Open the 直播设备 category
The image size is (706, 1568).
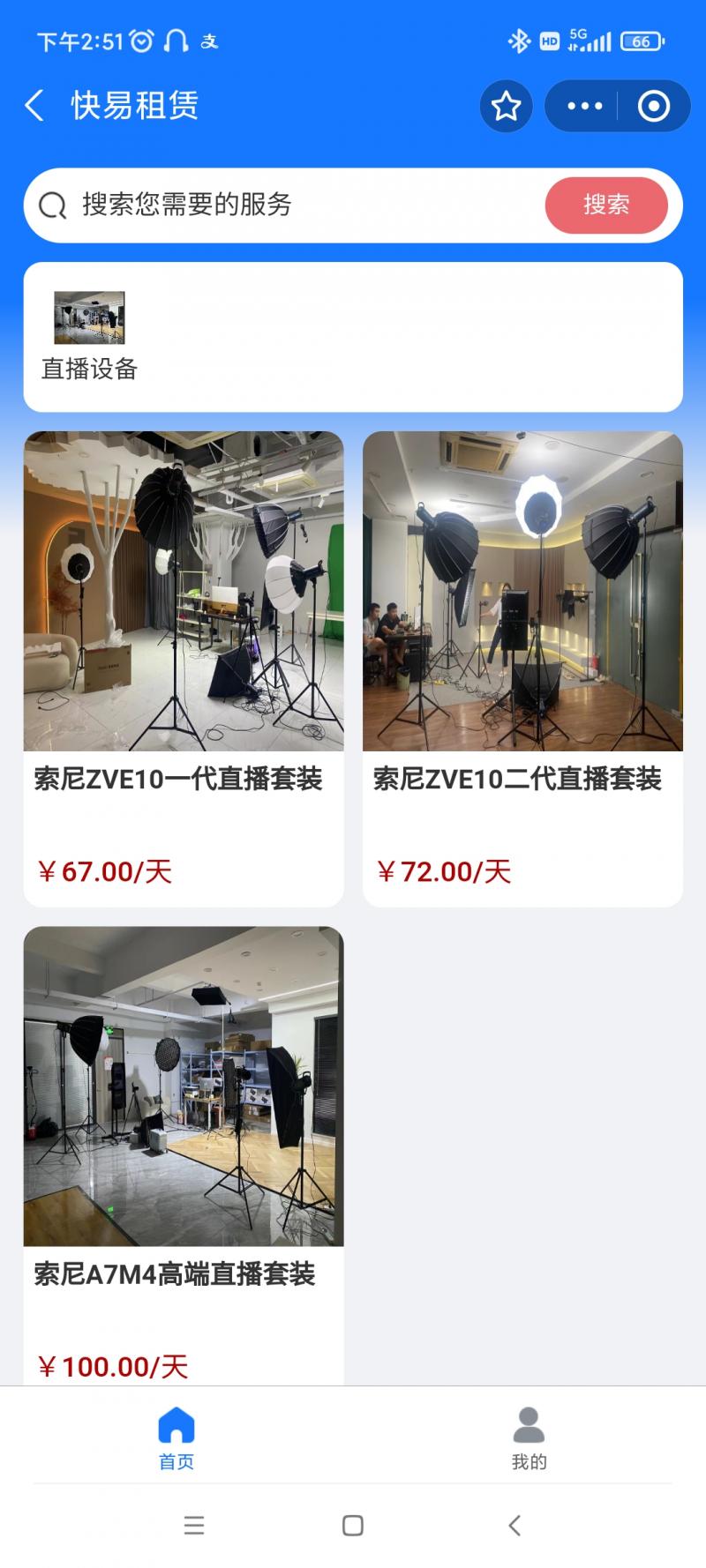89,337
